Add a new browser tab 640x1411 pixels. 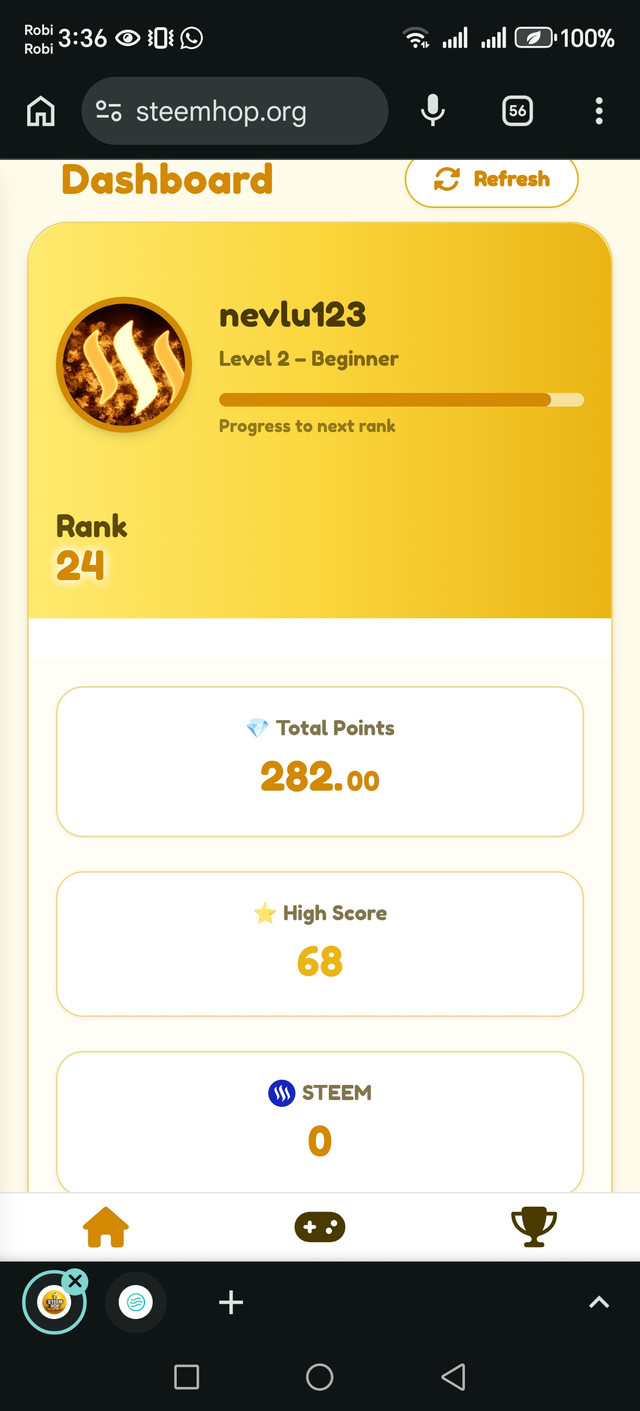[231, 1302]
